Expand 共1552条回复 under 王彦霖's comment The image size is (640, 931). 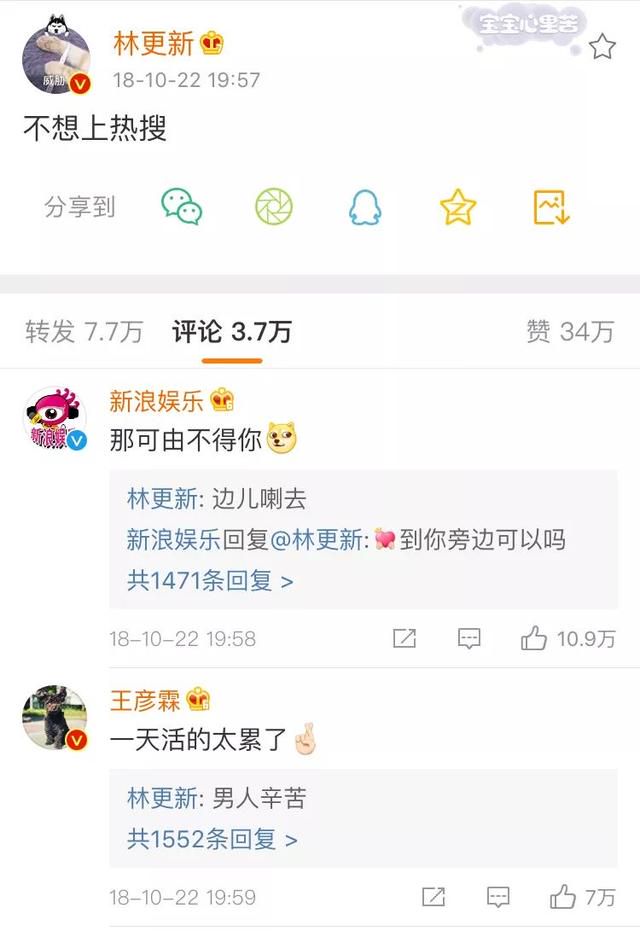[212, 839]
